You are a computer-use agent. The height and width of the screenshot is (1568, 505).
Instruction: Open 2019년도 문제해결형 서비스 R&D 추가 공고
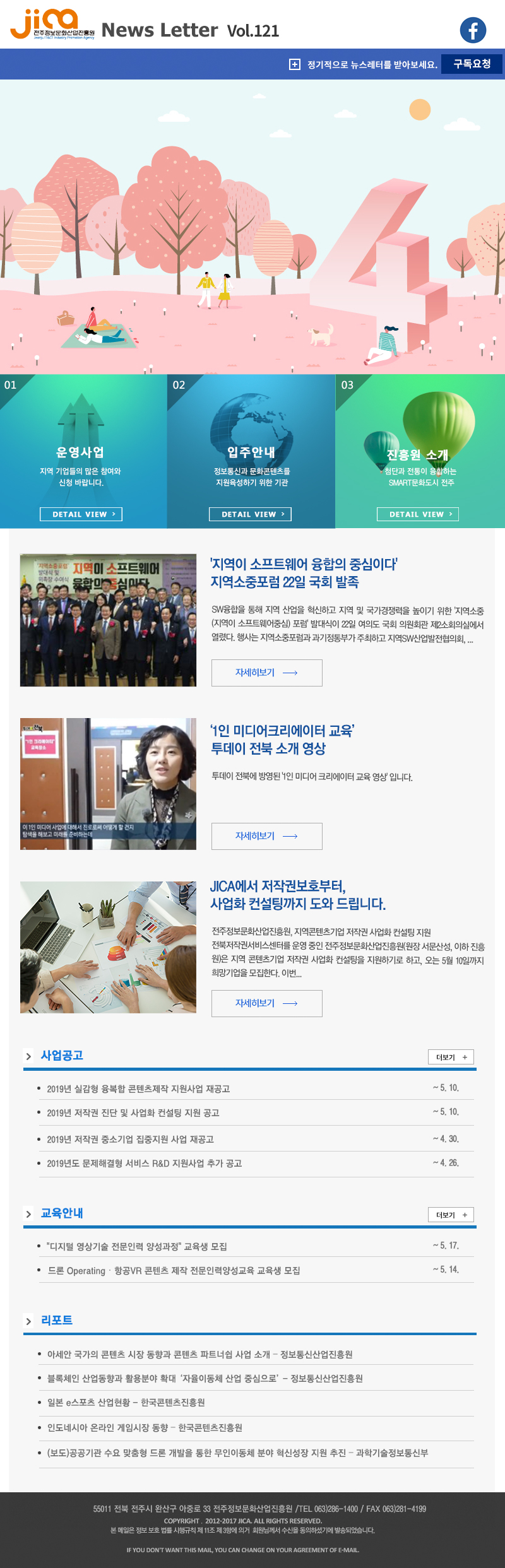[x=145, y=1164]
